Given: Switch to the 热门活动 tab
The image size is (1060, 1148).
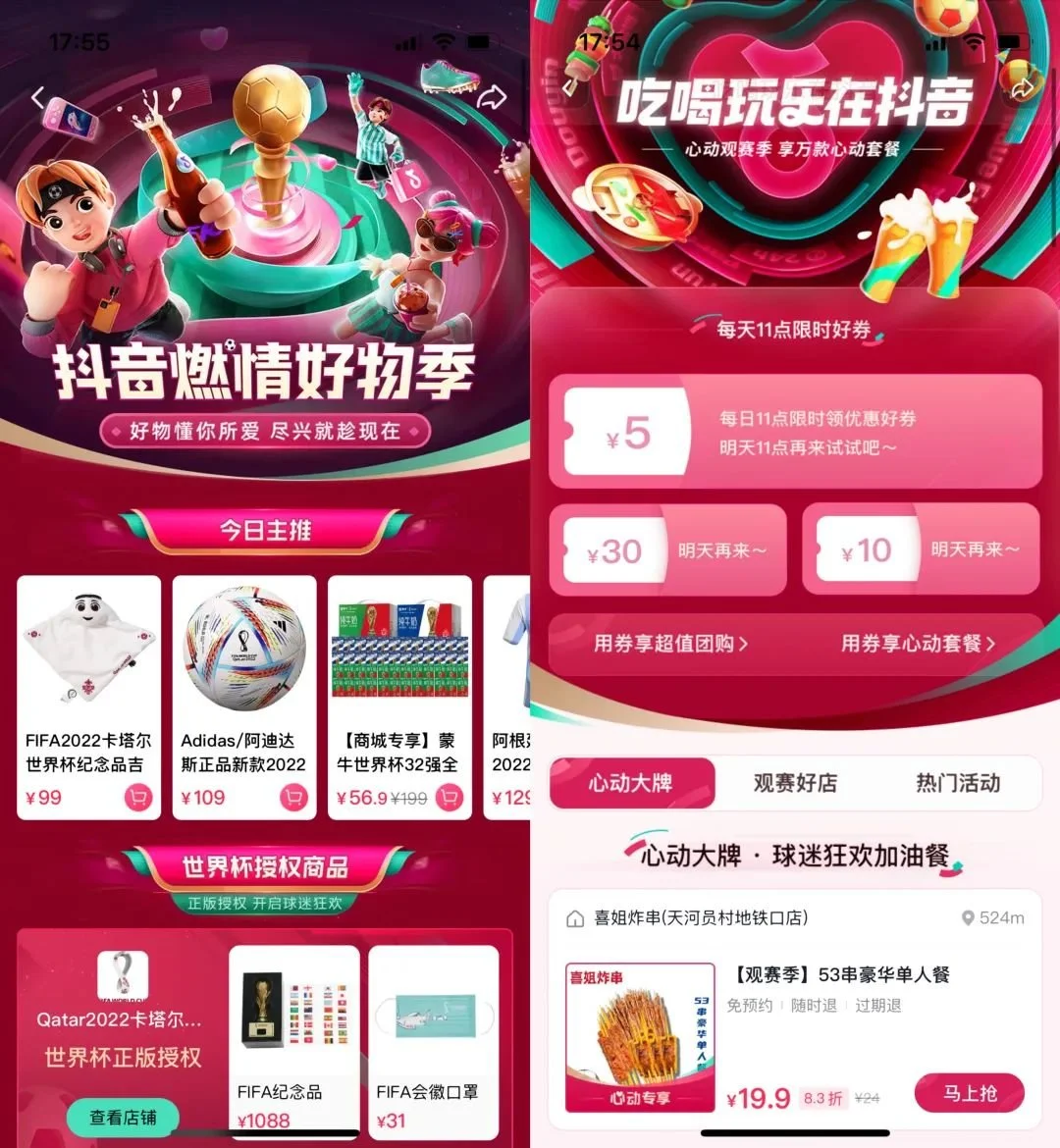Looking at the screenshot, I should [957, 783].
